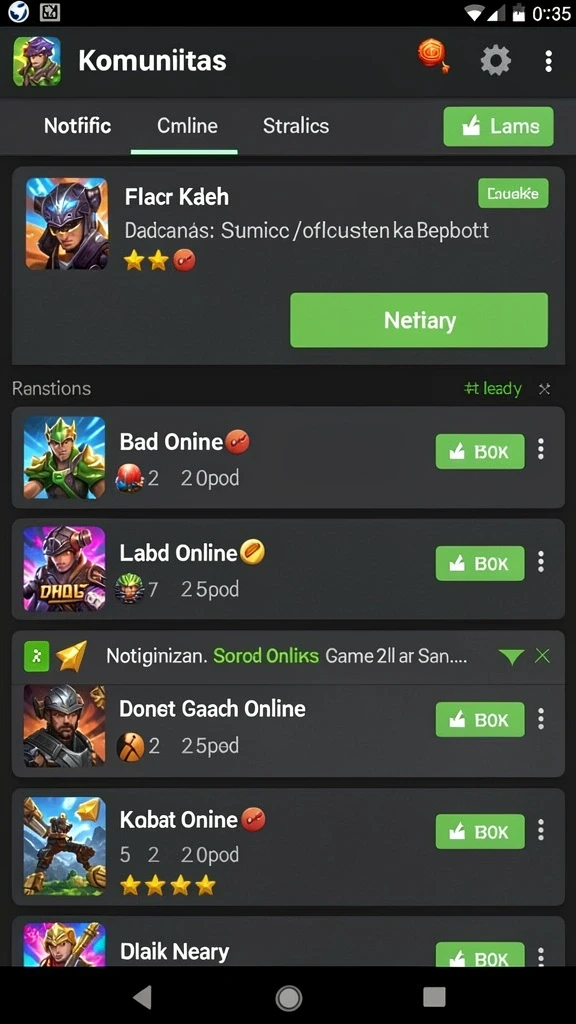Image resolution: width=576 pixels, height=1024 pixels.
Task: Select the Cmline tab
Action: (187, 125)
